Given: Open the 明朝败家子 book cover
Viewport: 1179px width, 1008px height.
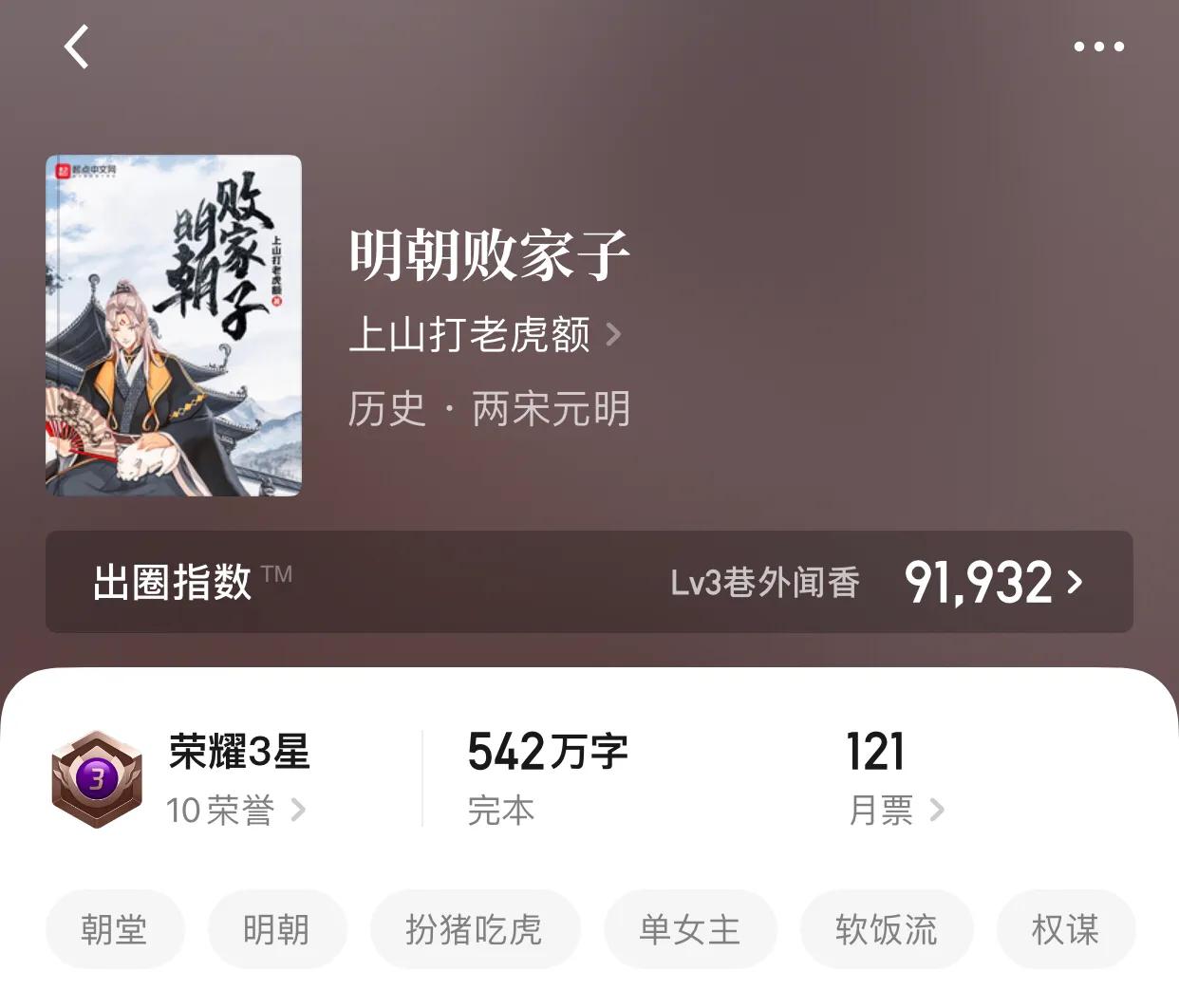Looking at the screenshot, I should point(174,326).
